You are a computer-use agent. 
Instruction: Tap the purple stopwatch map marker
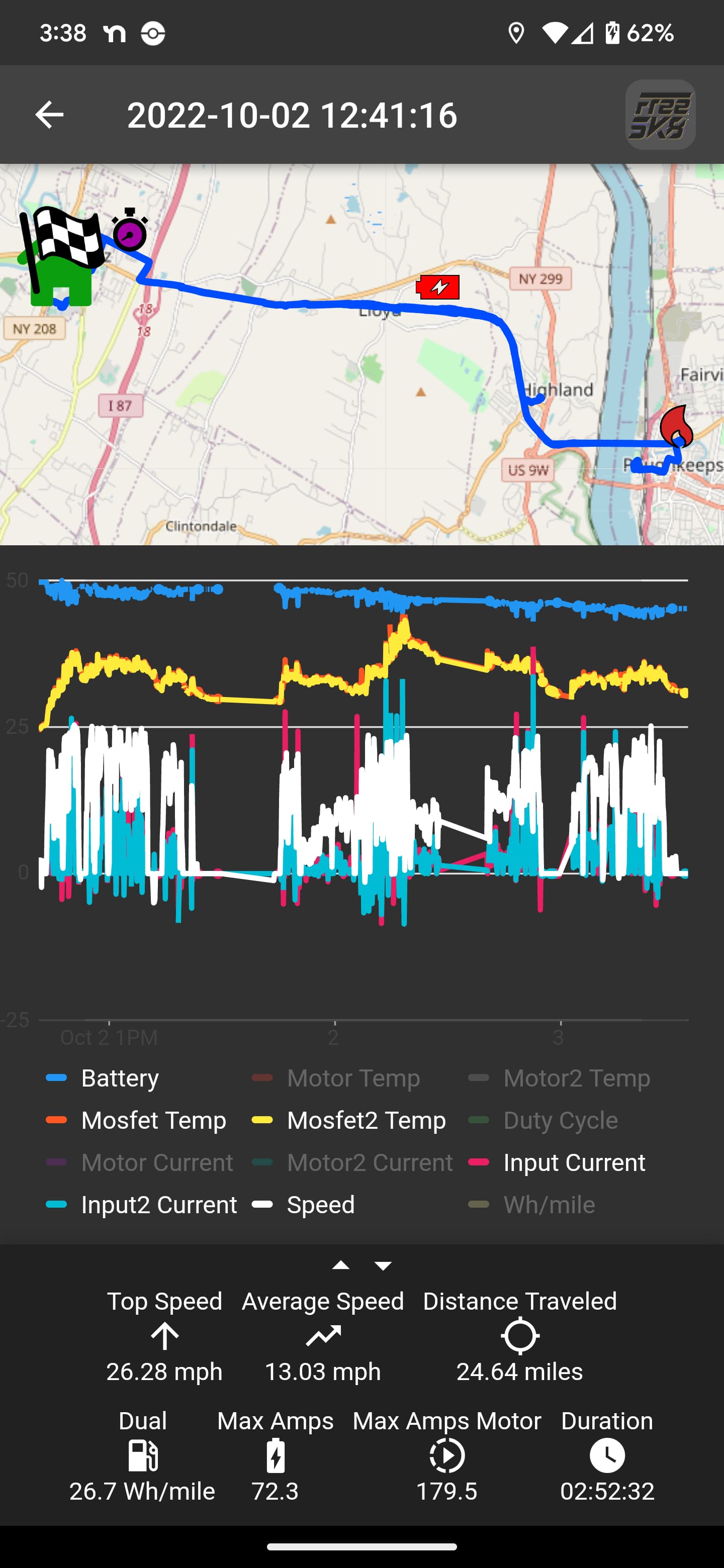[x=130, y=230]
